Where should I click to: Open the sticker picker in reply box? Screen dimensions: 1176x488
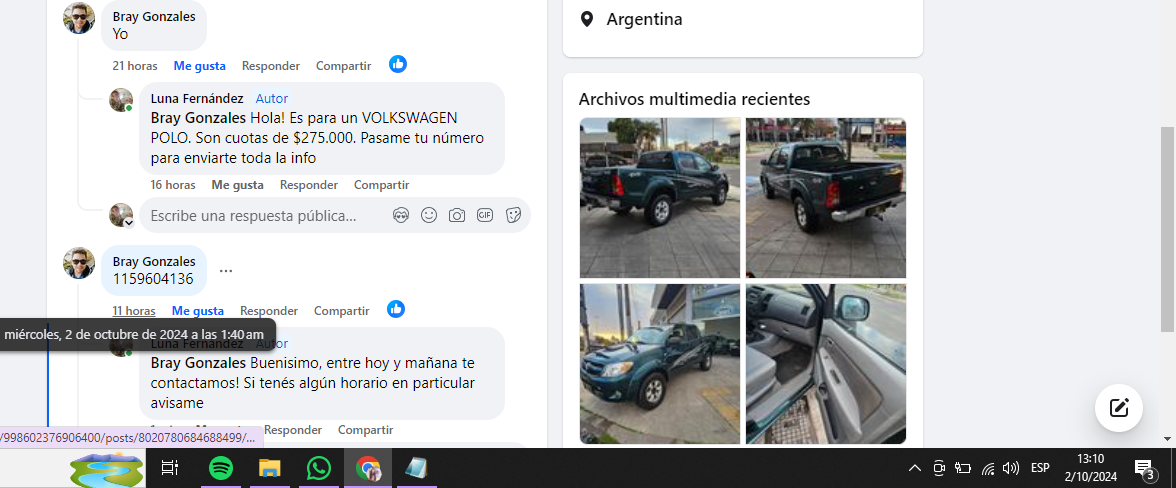coord(513,215)
